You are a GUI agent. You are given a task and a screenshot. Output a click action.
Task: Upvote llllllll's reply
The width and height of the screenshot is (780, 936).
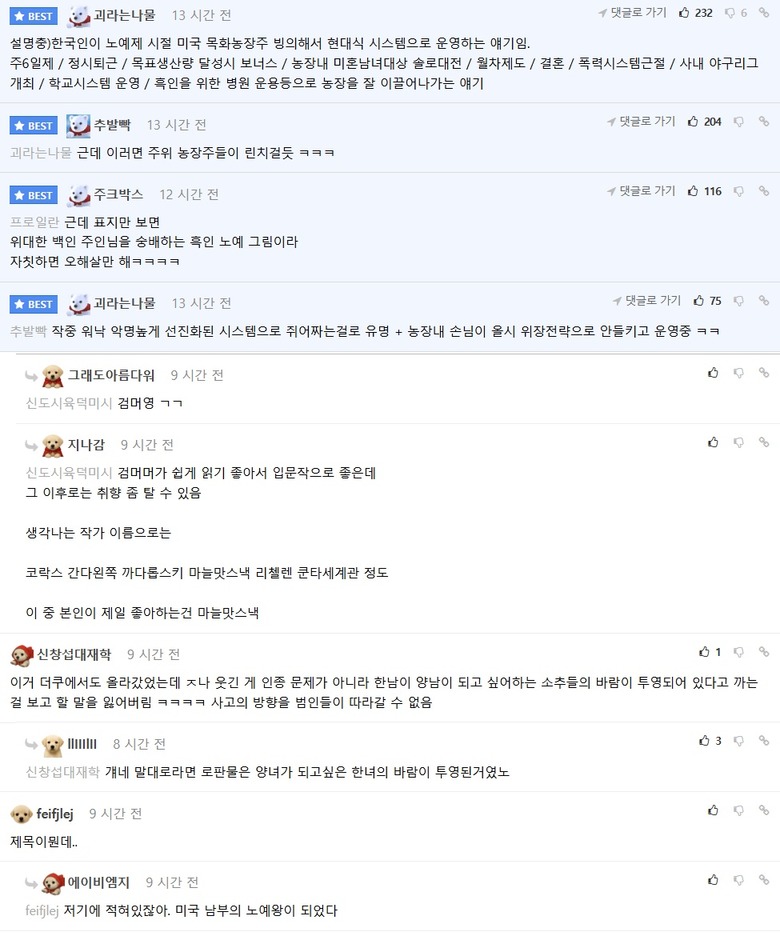pyautogui.click(x=704, y=741)
